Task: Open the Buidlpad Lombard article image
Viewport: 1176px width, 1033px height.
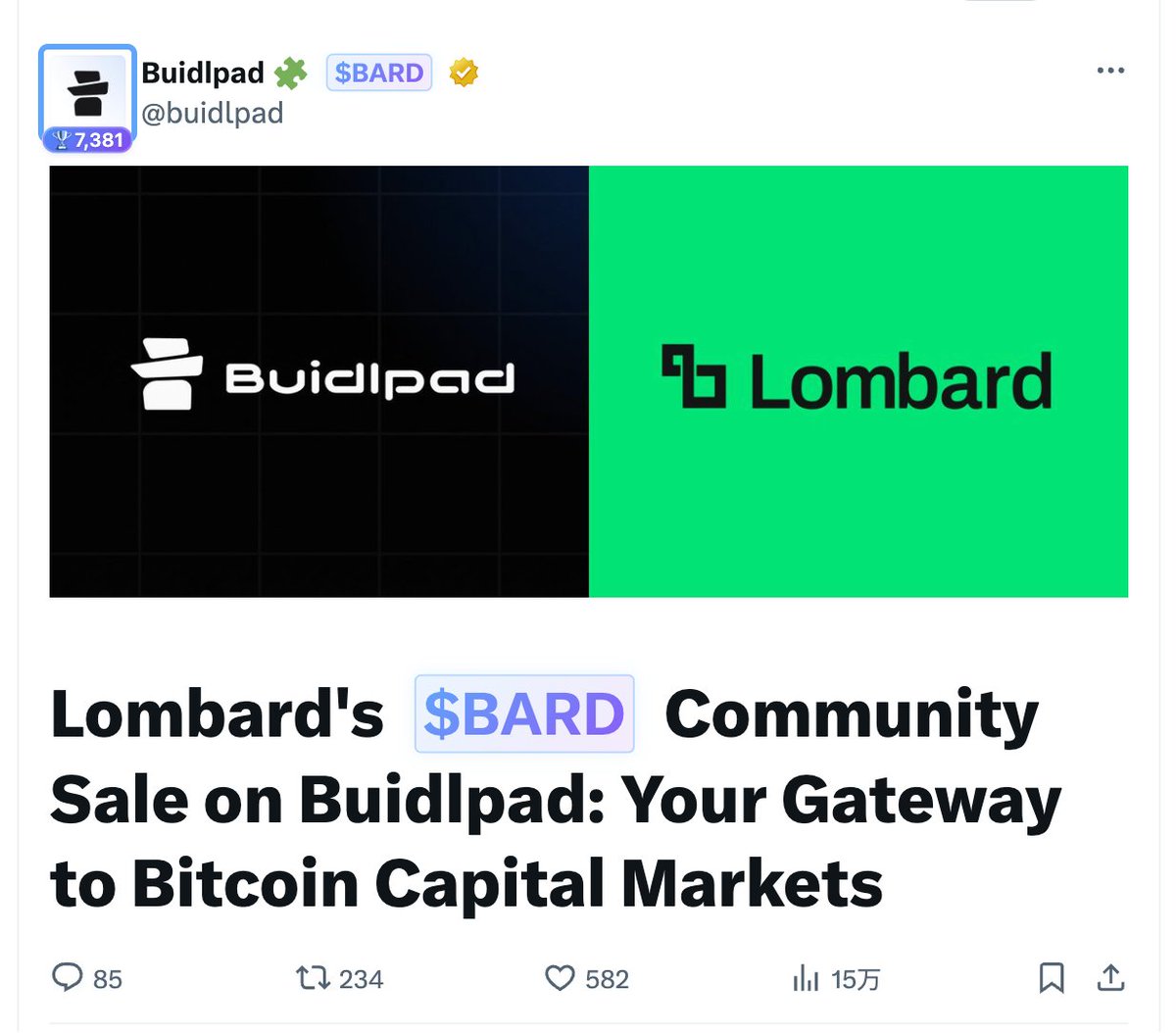Action: click(x=588, y=380)
